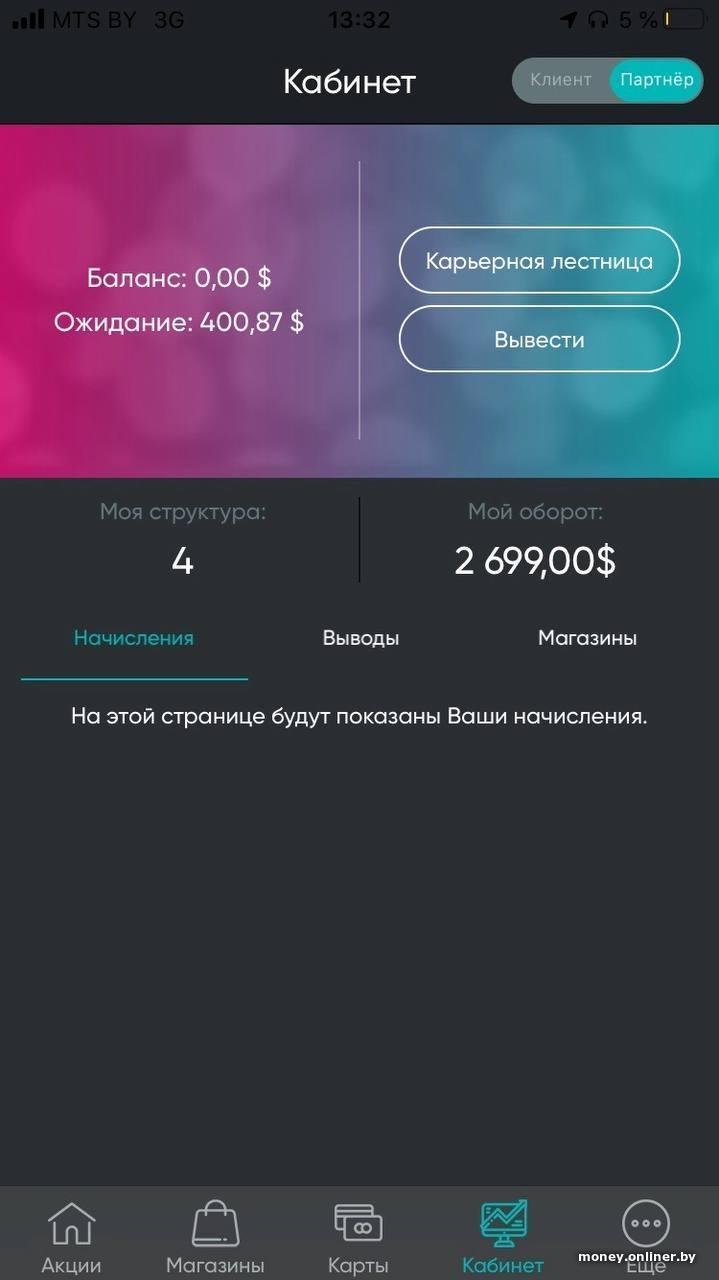Go to Акции in bottom navigation
This screenshot has height=1280, width=719.
click(71, 1236)
